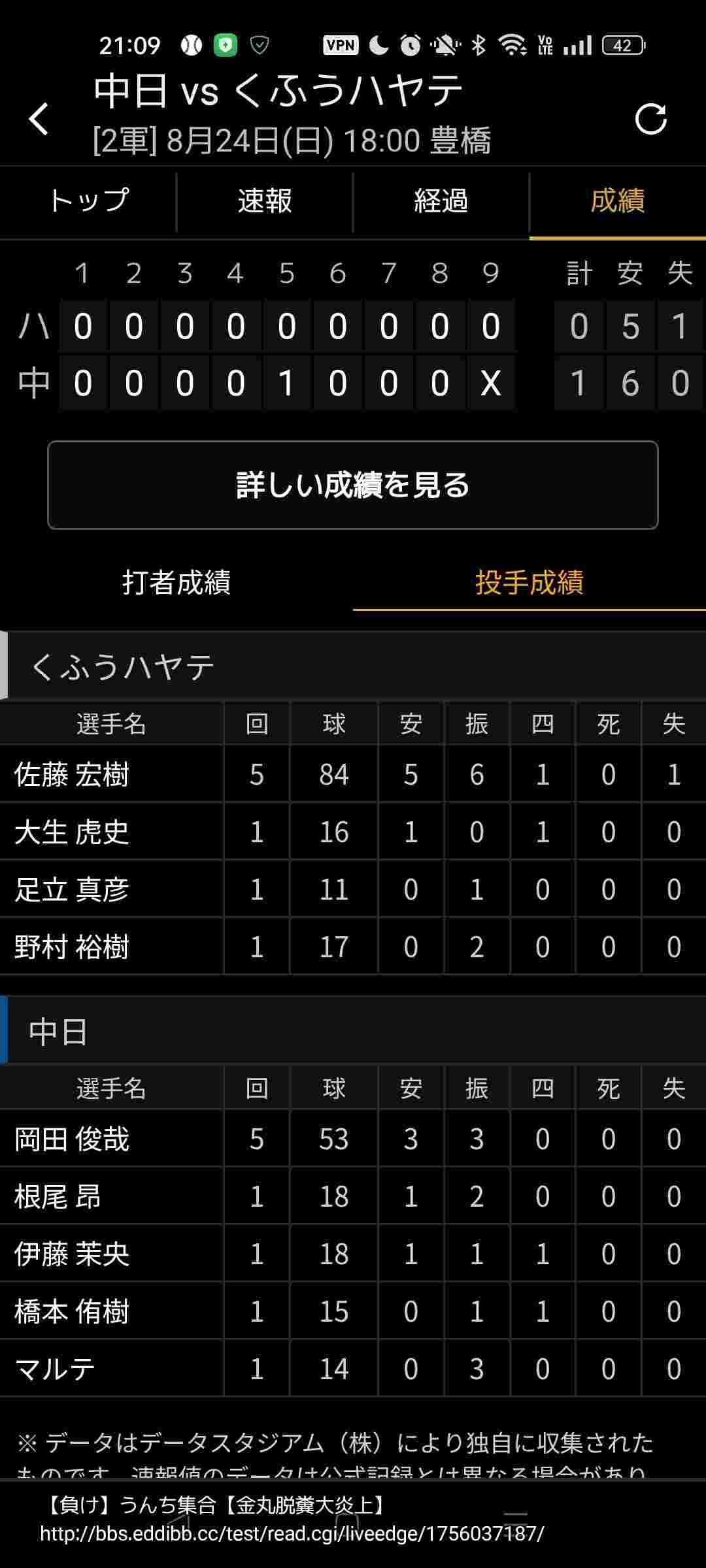706x1568 pixels.
Task: Switch to the トップ tab
Action: click(x=88, y=201)
